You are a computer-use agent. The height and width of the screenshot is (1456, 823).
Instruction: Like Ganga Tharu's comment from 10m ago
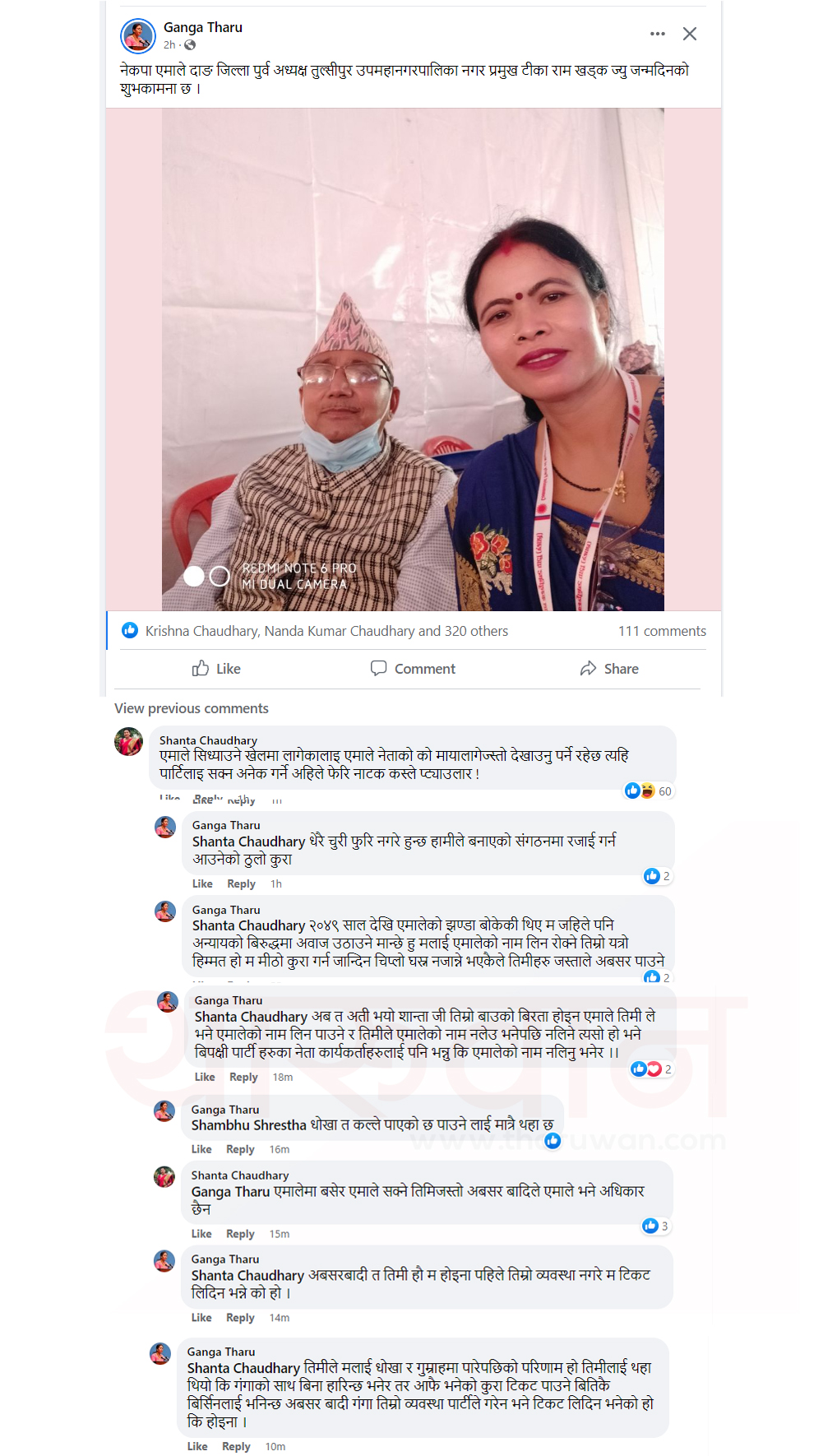click(x=197, y=1446)
